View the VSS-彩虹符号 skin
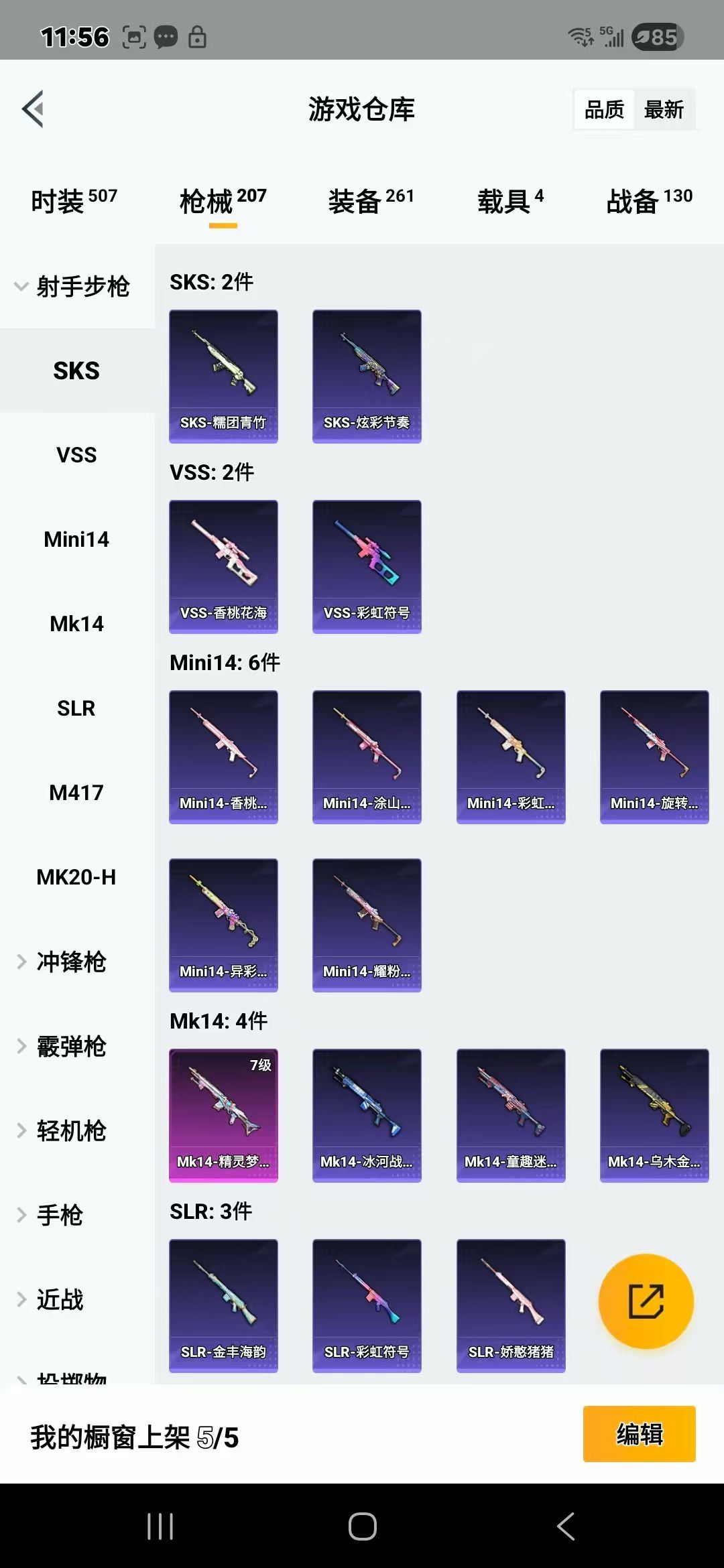This screenshot has width=724, height=1568. click(x=367, y=566)
